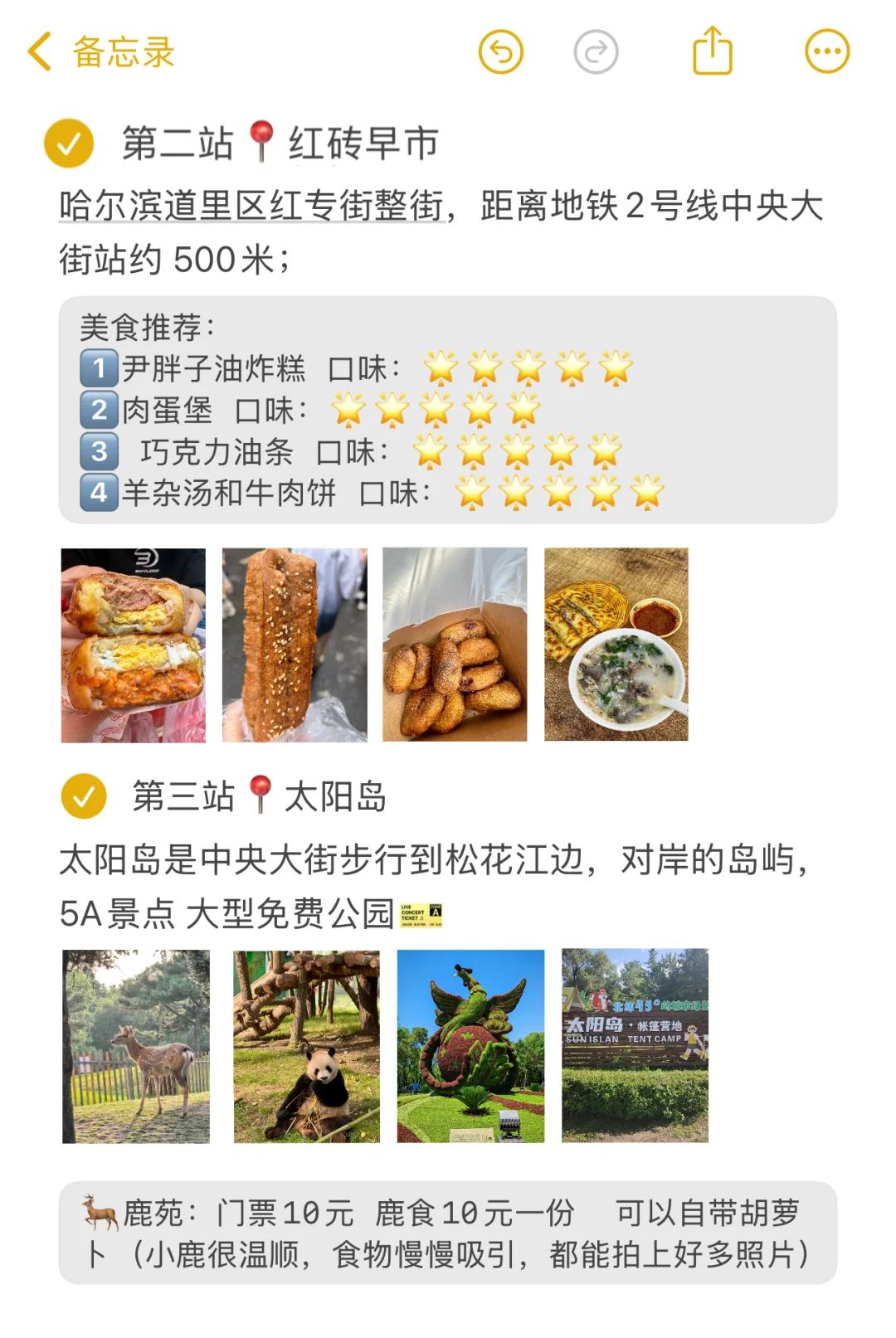View the panda photo
The image size is (896, 1338).
(x=306, y=1046)
